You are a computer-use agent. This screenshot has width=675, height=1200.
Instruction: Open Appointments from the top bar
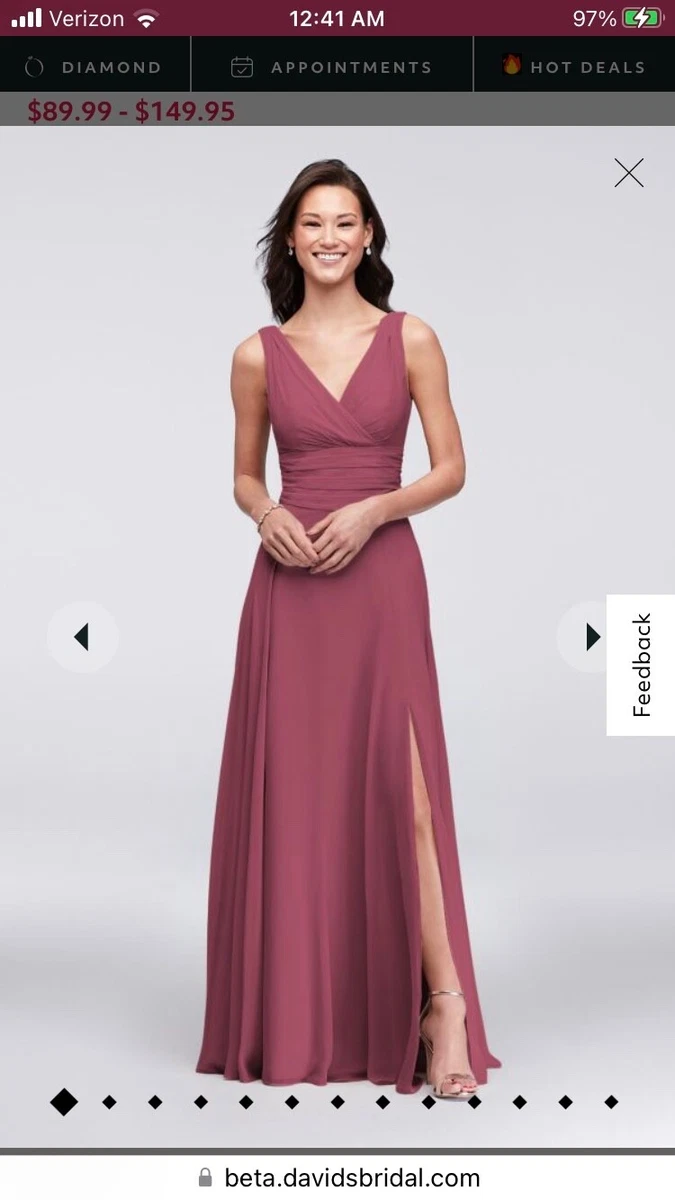[x=332, y=67]
